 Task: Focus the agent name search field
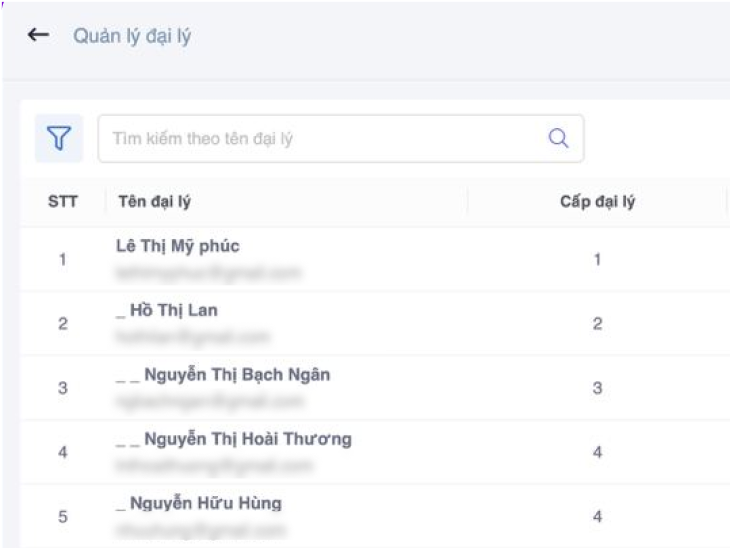pos(320,138)
